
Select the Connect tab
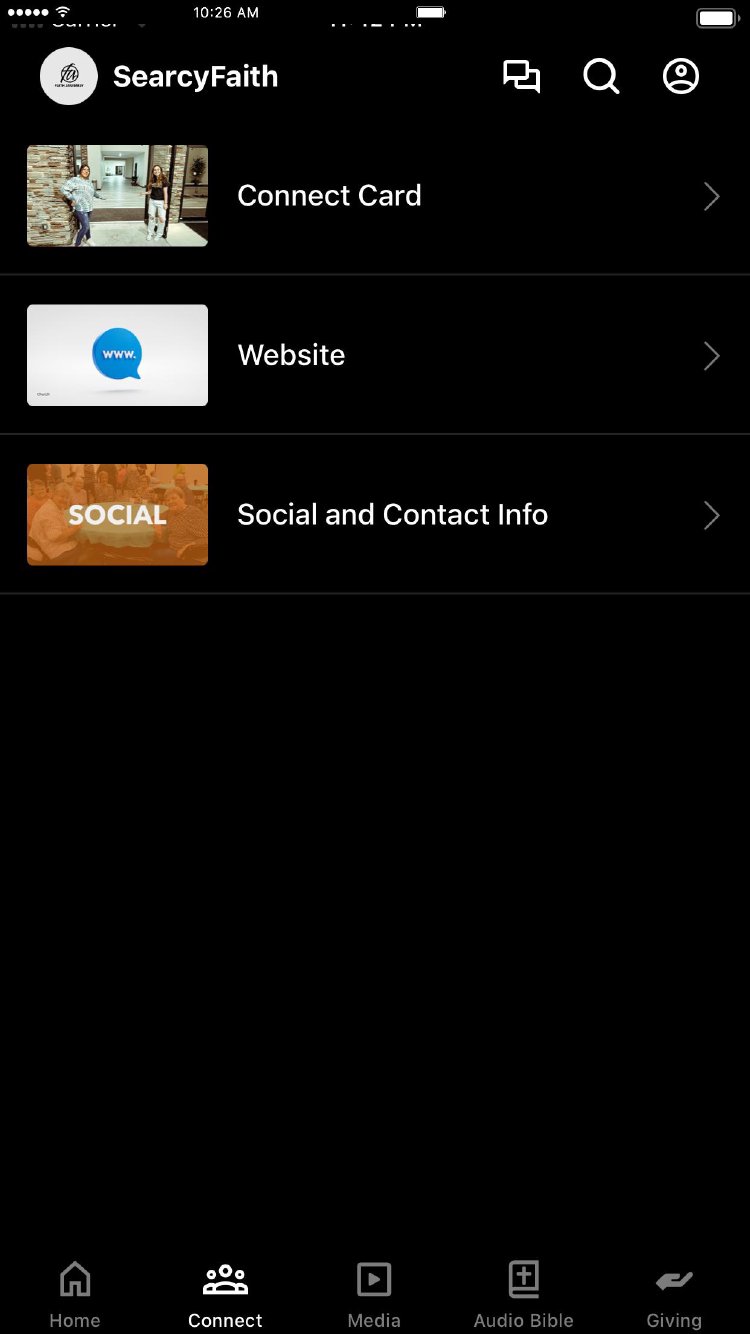(x=225, y=1294)
